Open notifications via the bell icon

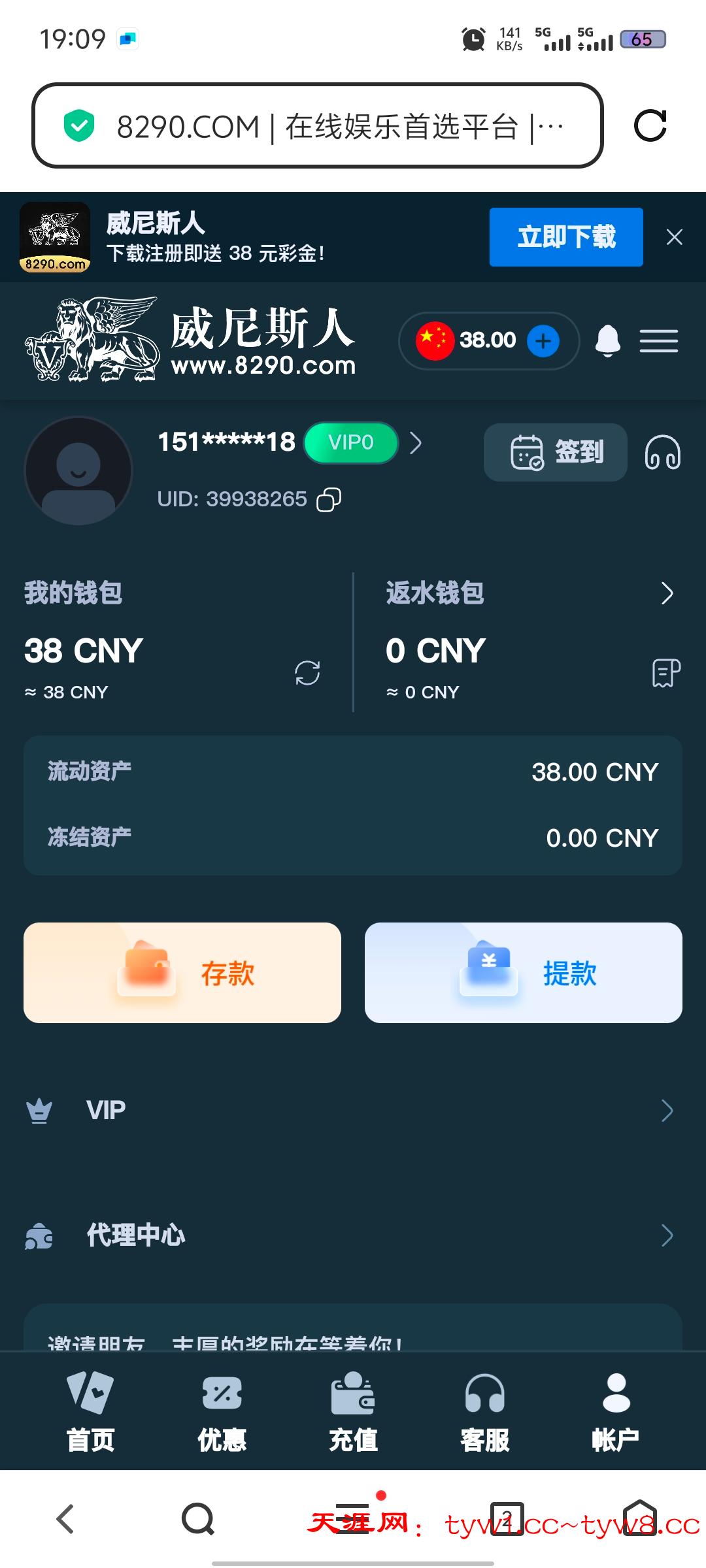pos(609,340)
